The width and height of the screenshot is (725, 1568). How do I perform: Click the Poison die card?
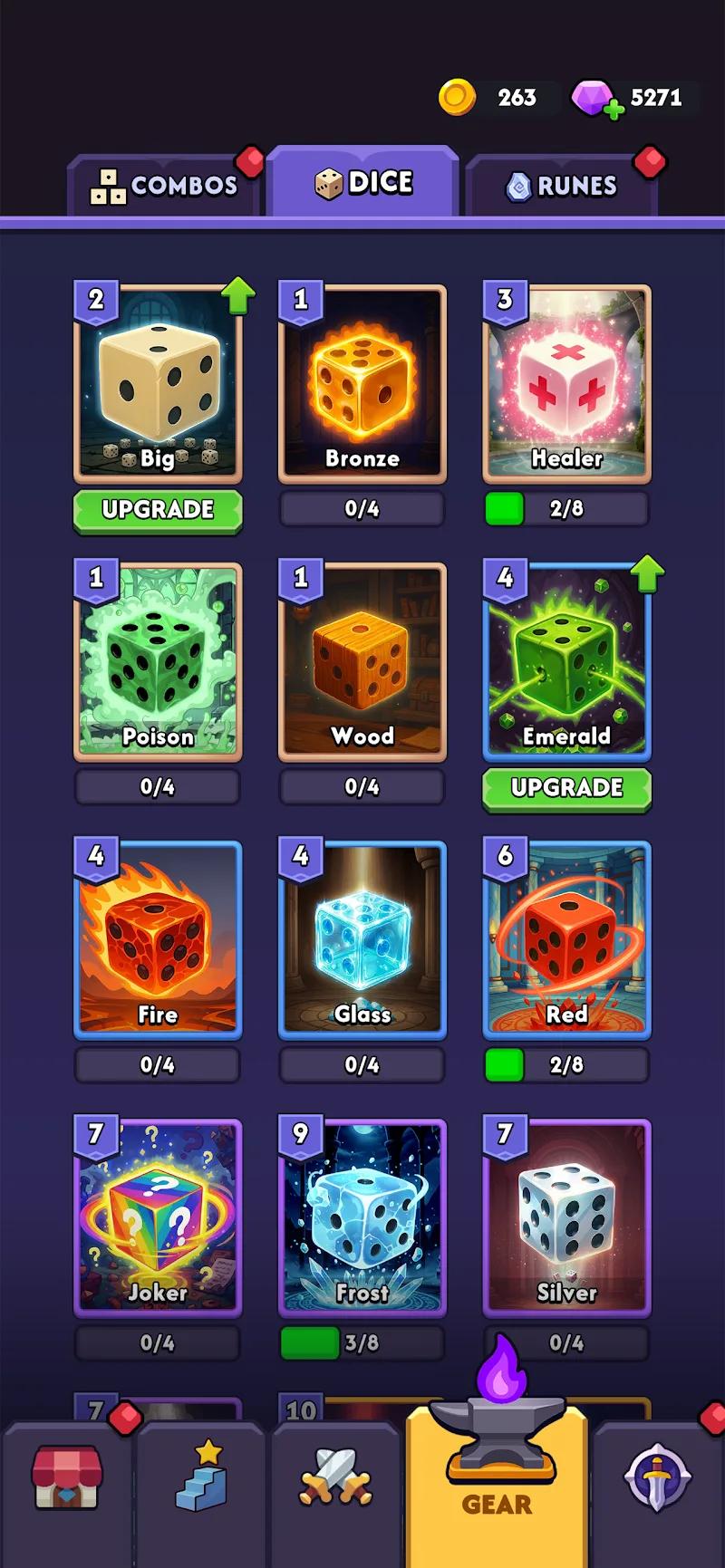[x=158, y=662]
